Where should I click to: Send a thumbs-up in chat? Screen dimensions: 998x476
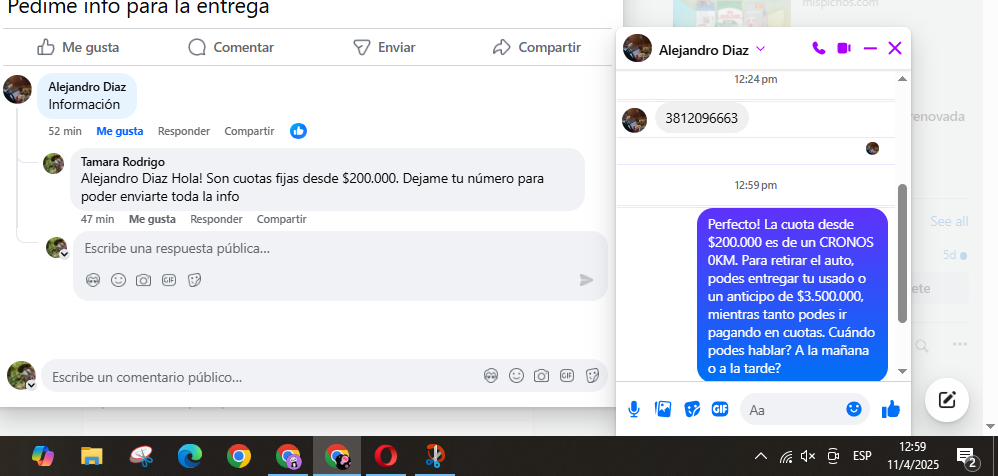[891, 409]
